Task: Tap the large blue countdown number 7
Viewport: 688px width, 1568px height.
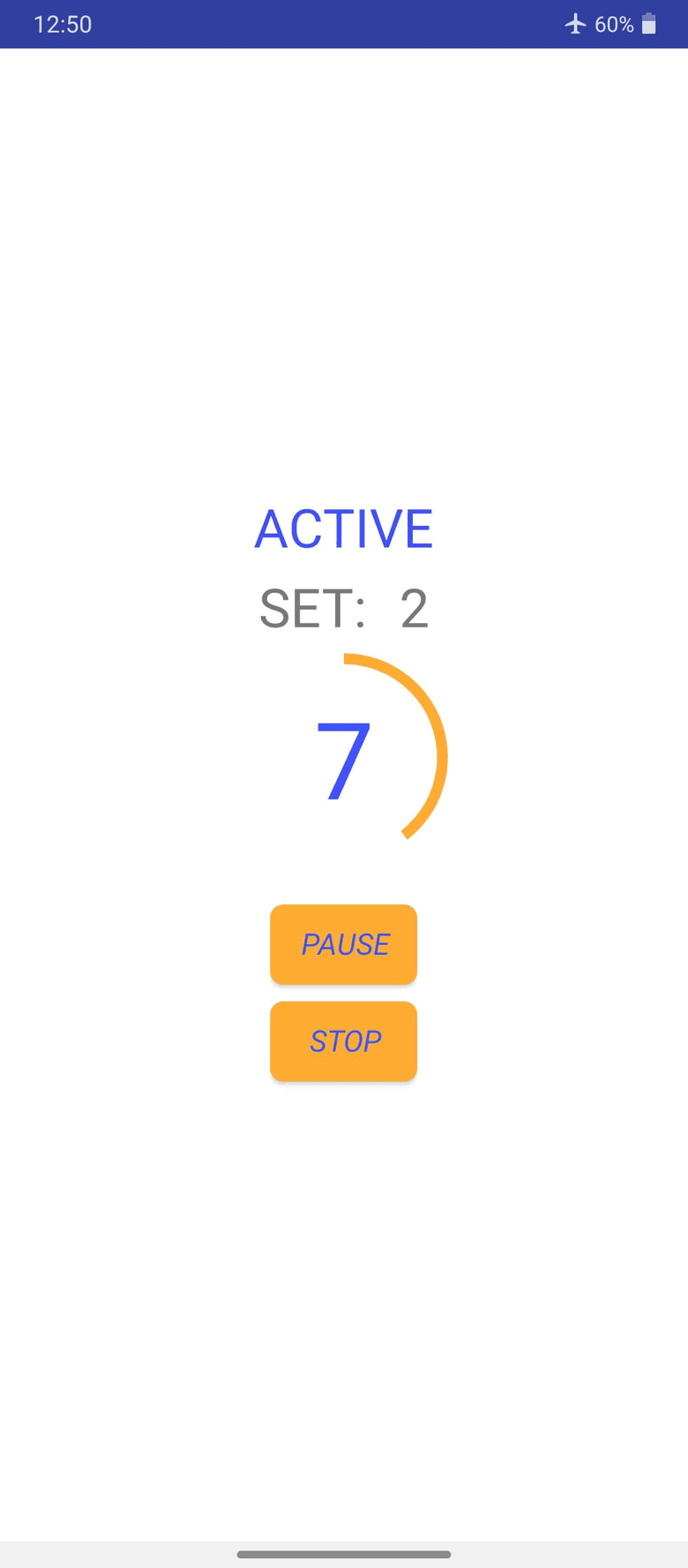Action: click(344, 759)
